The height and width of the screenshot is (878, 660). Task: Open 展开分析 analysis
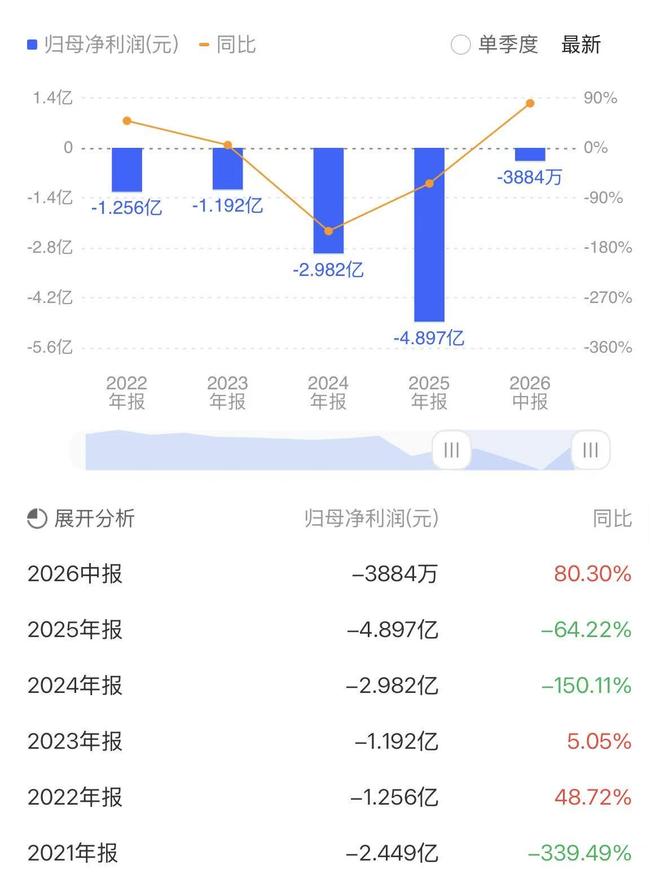pyautogui.click(x=81, y=519)
